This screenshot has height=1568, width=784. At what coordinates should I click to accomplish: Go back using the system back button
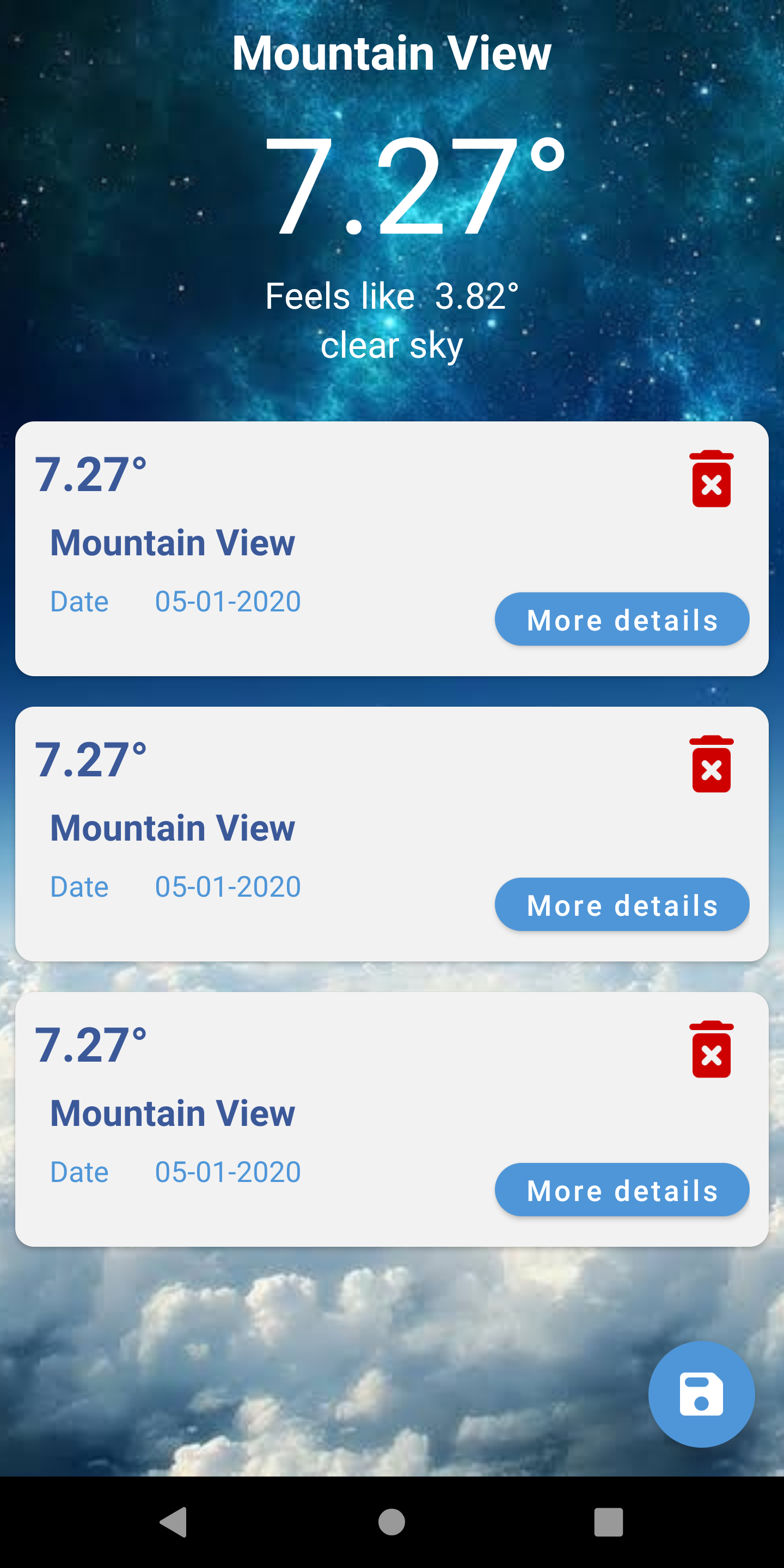coord(174,1522)
